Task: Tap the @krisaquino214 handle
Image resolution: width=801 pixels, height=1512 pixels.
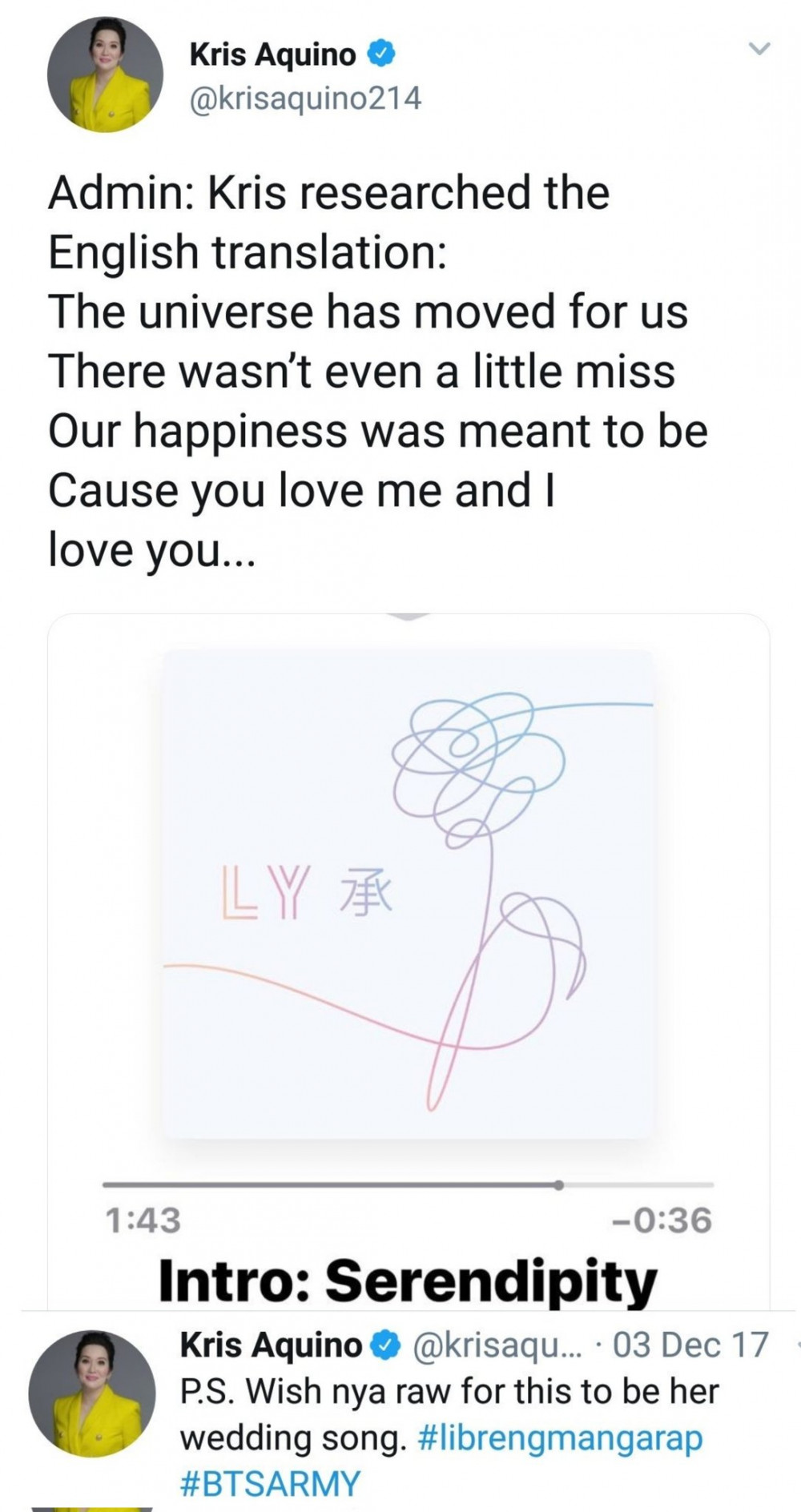Action: coord(305,99)
